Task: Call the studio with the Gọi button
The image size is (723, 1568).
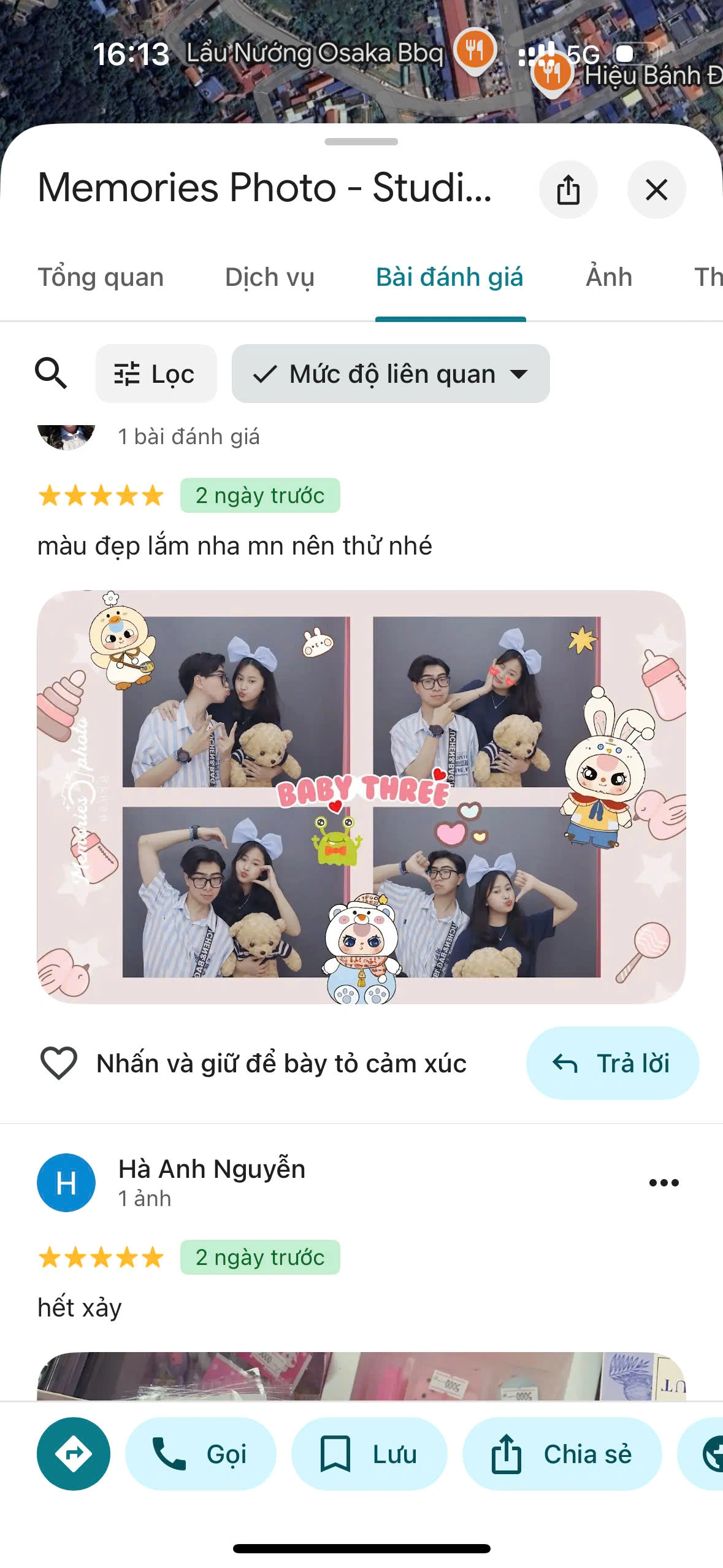Action: click(x=201, y=1454)
